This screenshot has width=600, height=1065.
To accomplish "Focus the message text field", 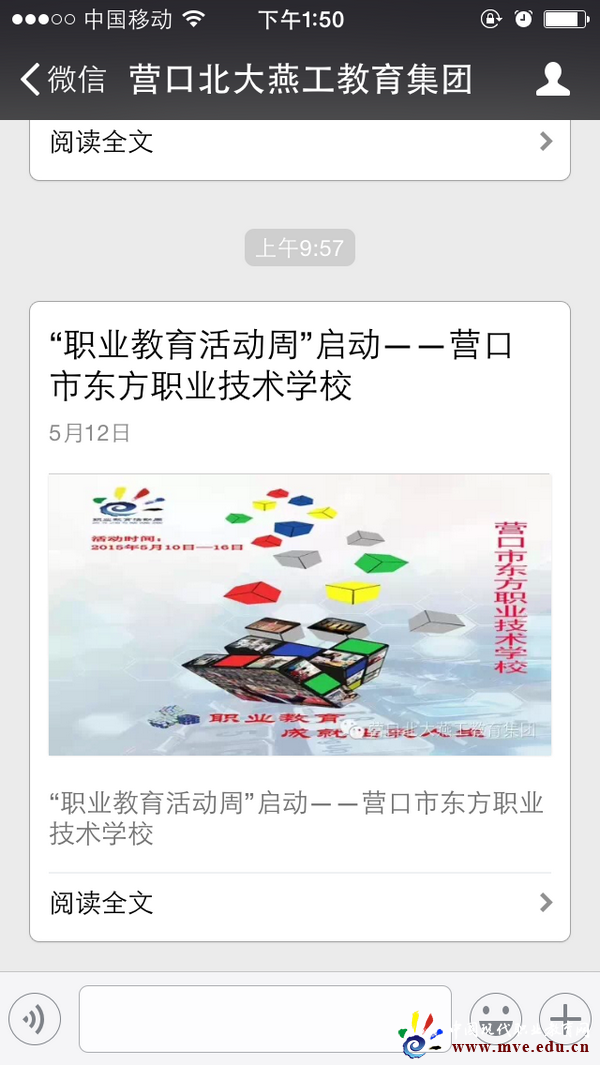I will tap(264, 1019).
